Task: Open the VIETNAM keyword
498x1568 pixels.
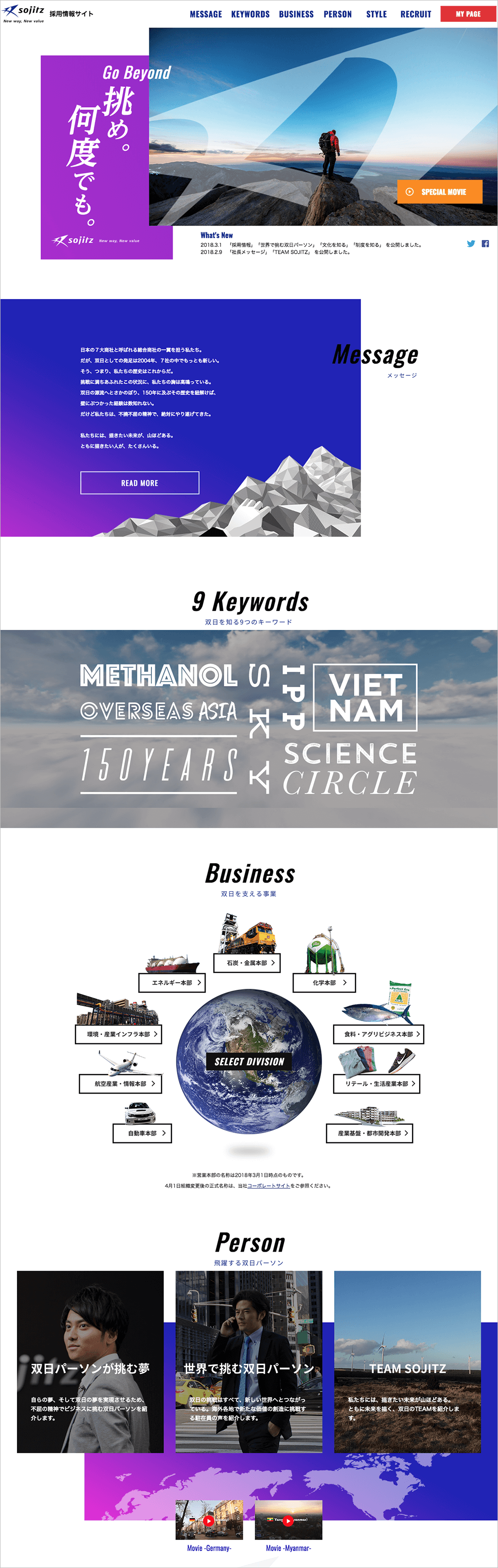Action: (365, 698)
